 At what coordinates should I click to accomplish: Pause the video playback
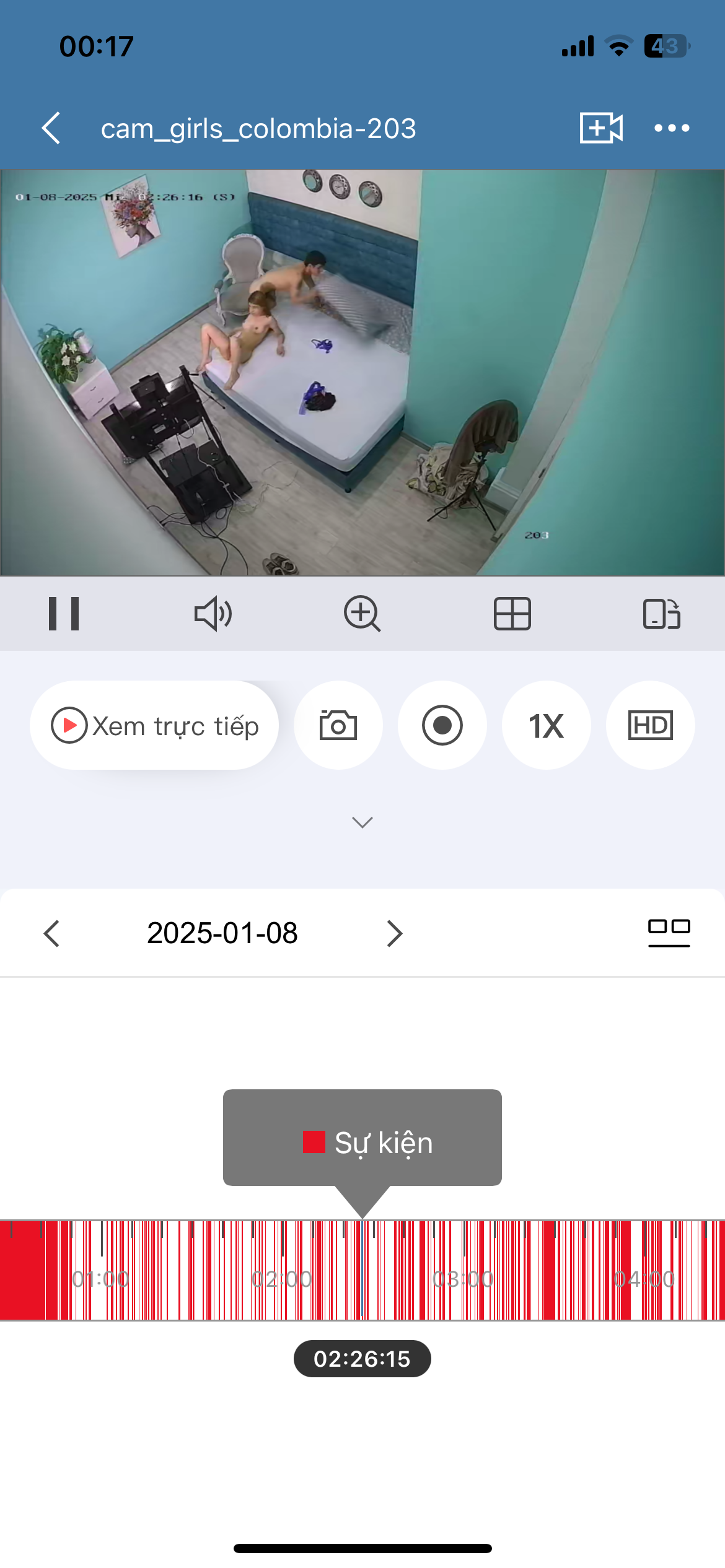coord(64,614)
